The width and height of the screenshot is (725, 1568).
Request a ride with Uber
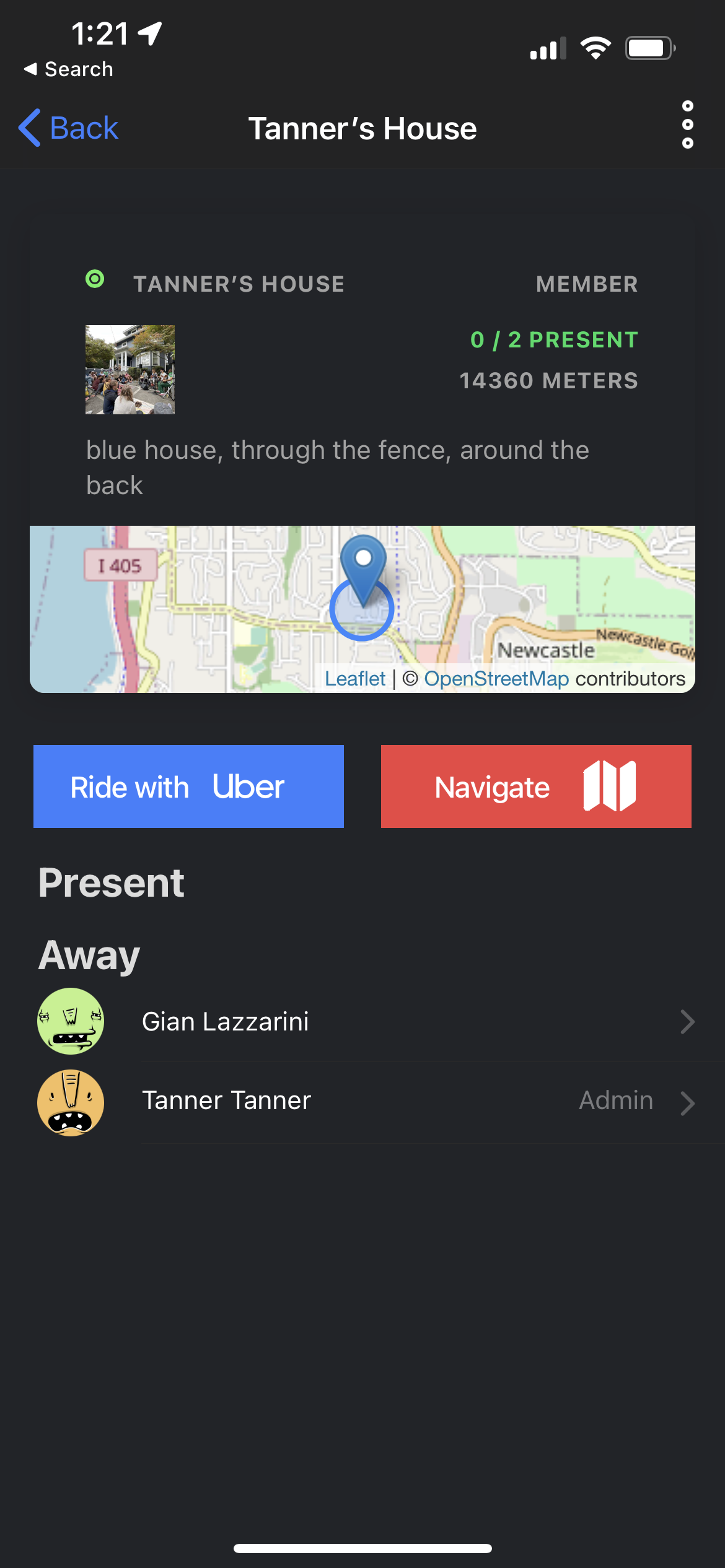click(x=188, y=786)
